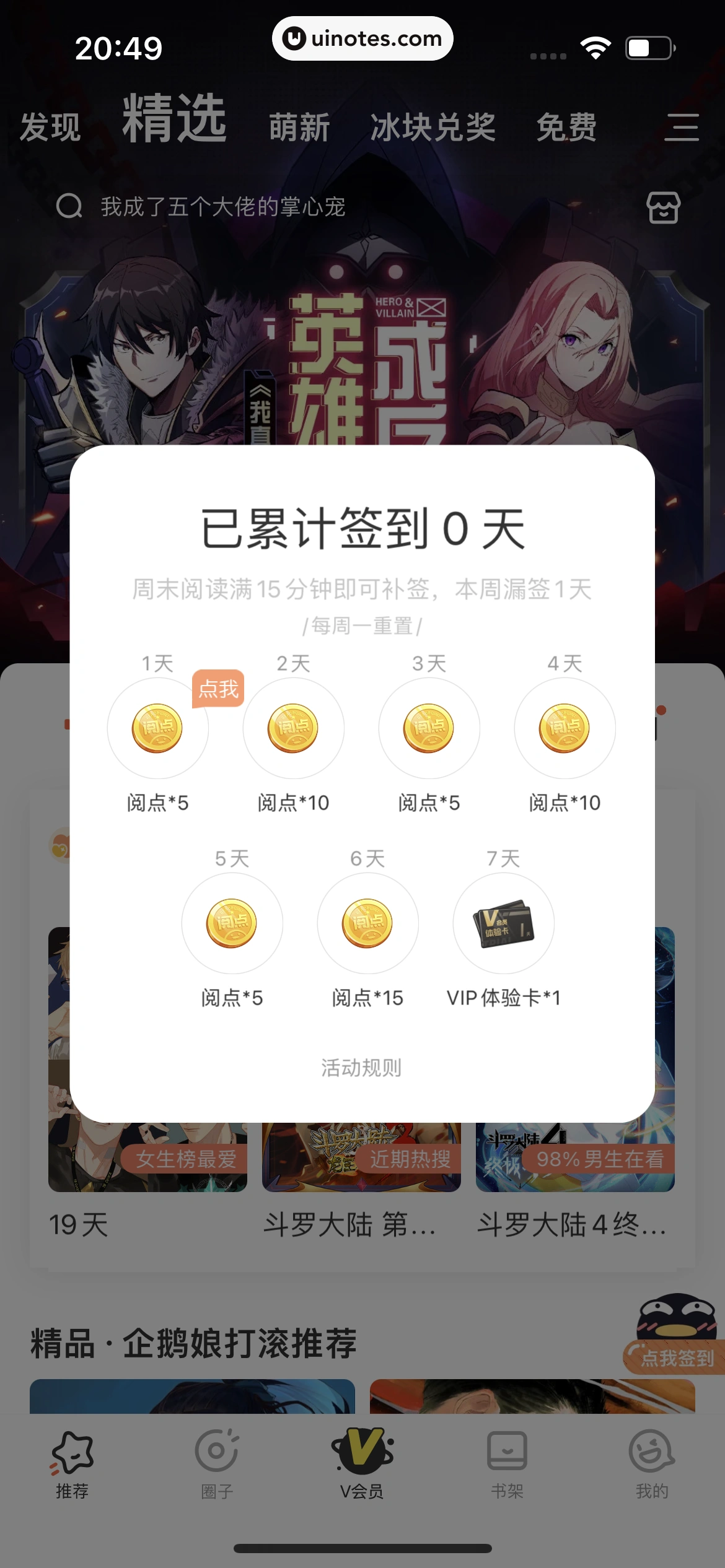This screenshot has height=1568, width=725.
Task: Claim the Day 6 阅点*15 coin
Action: [367, 923]
